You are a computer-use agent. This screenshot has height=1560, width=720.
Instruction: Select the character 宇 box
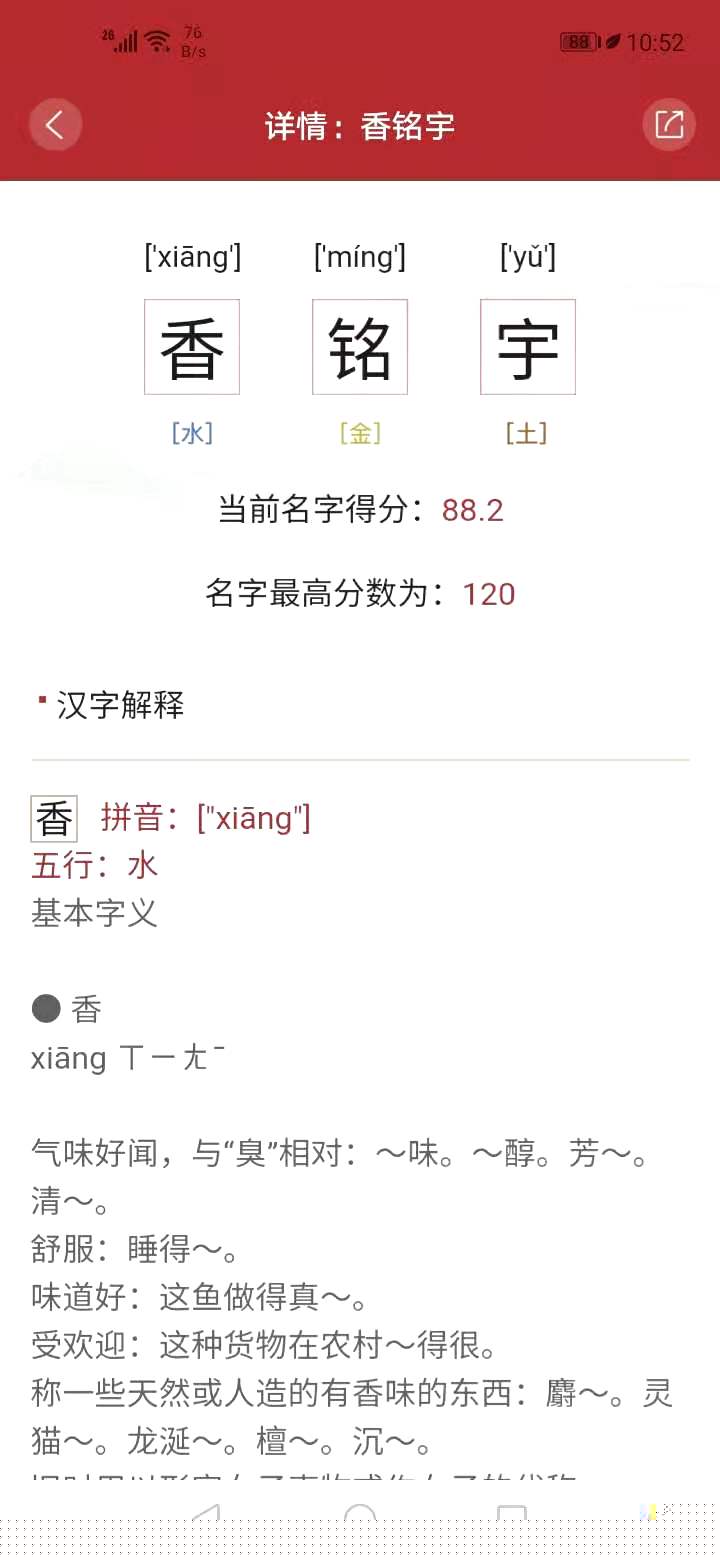(528, 347)
